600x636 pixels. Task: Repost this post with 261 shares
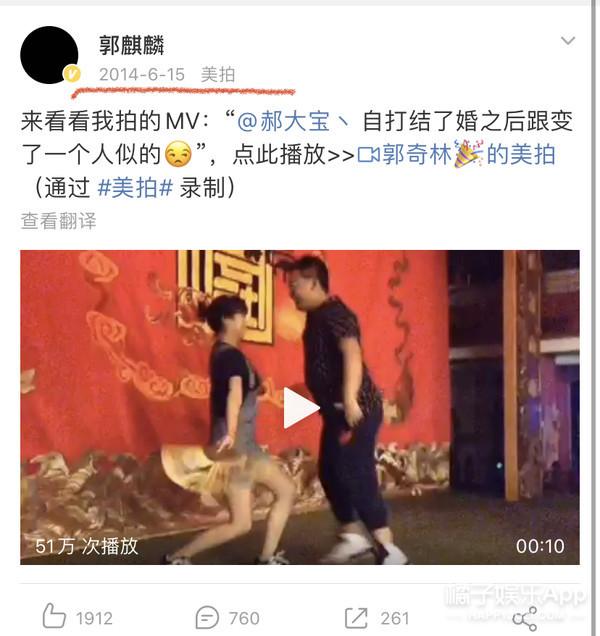pyautogui.click(x=376, y=617)
